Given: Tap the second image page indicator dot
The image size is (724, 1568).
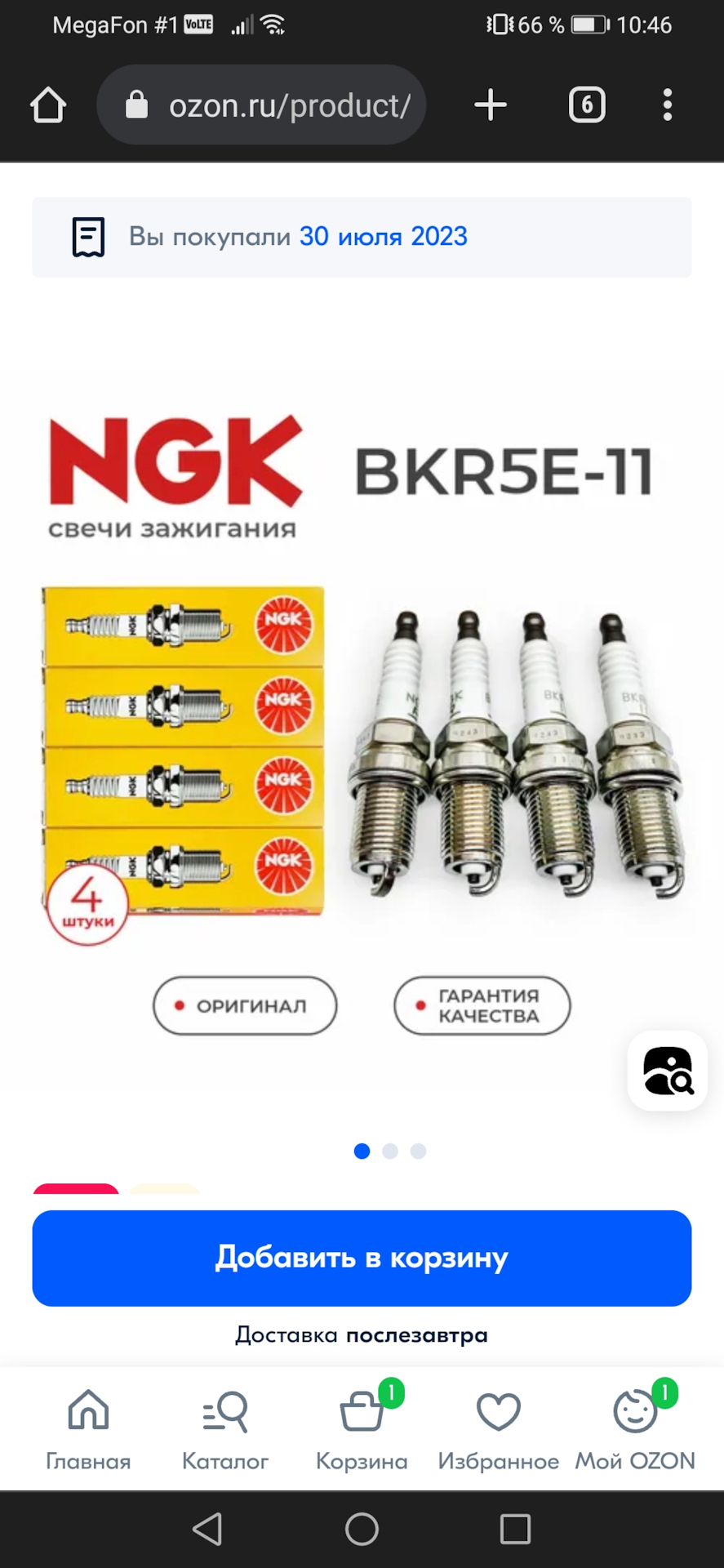Looking at the screenshot, I should tap(390, 1151).
